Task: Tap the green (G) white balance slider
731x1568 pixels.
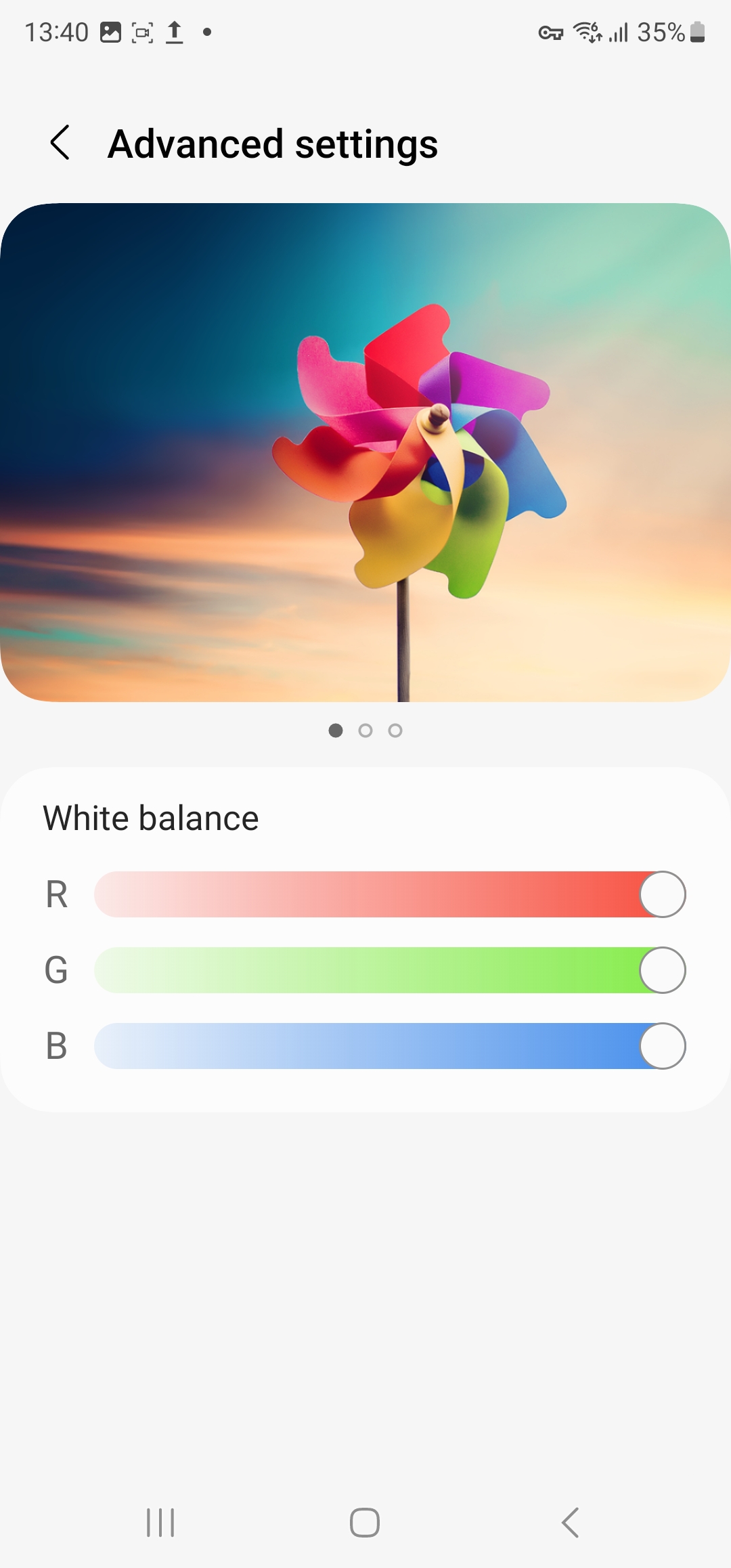Action: pos(389,970)
